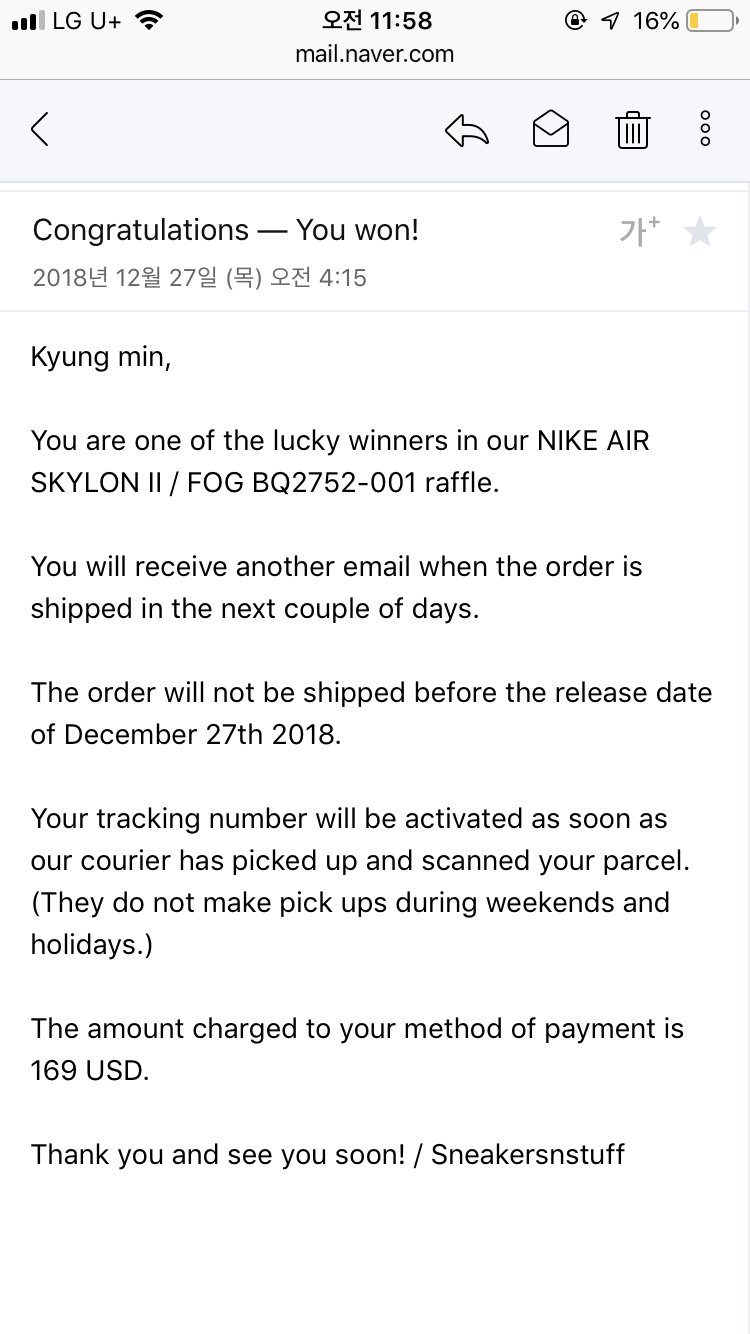
Task: Star the Congratulations email
Action: (x=700, y=233)
